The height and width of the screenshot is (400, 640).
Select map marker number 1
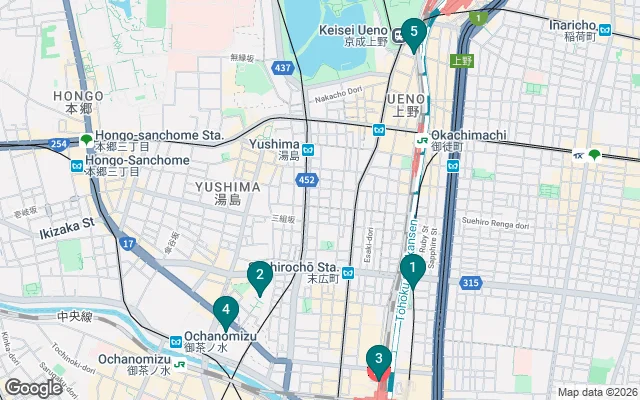(410, 268)
